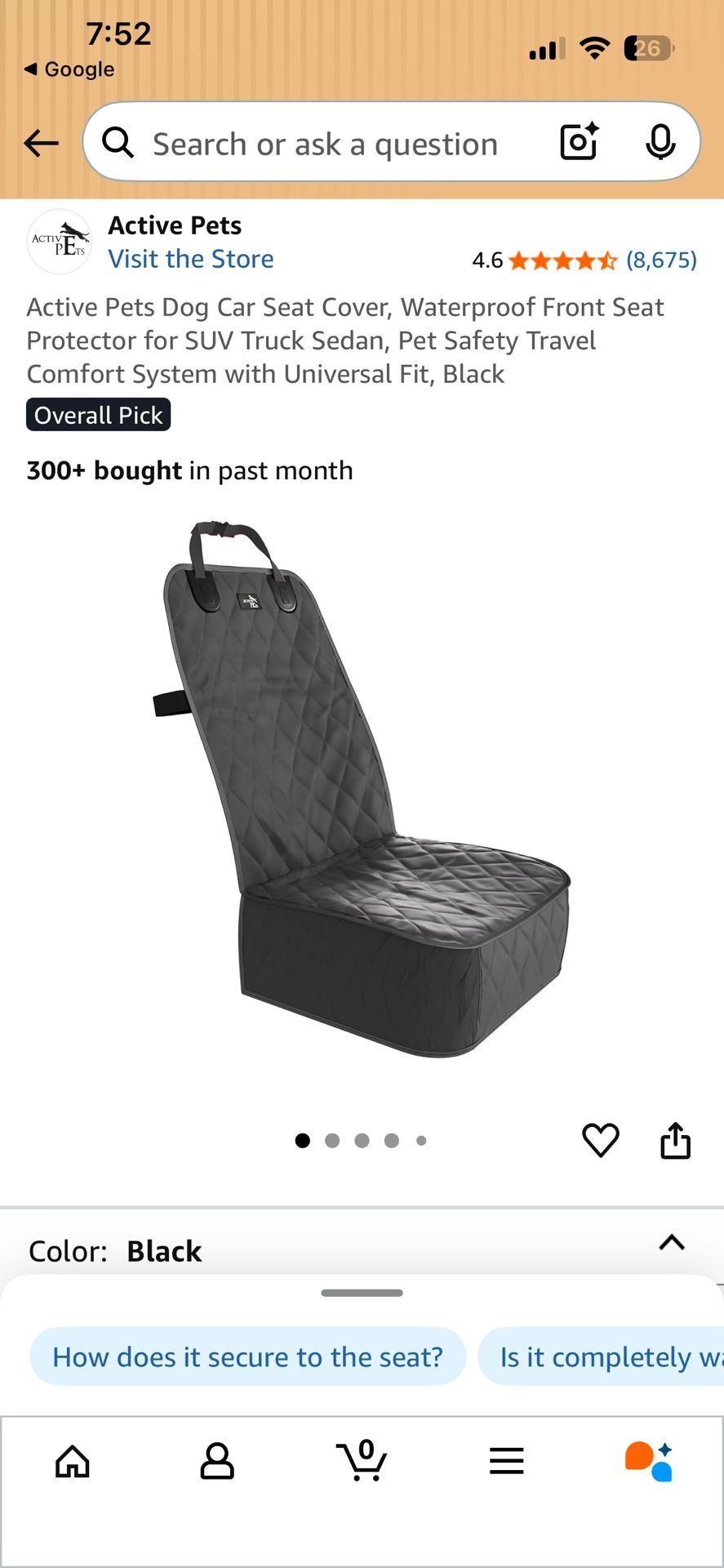Image resolution: width=724 pixels, height=1568 pixels.
Task: Start voice search with the microphone
Action: click(x=660, y=143)
